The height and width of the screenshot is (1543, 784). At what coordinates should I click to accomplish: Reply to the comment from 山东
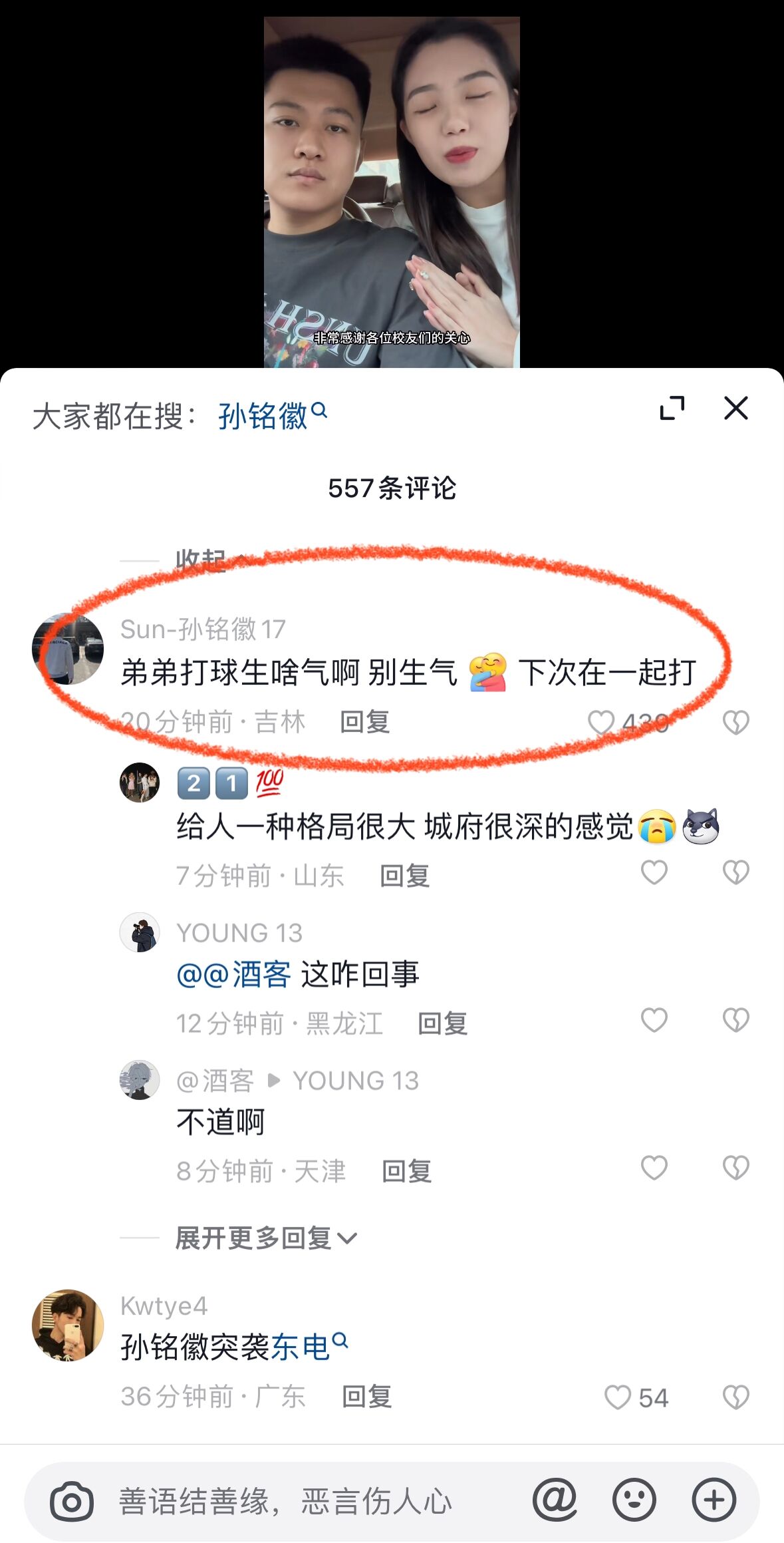pyautogui.click(x=404, y=876)
